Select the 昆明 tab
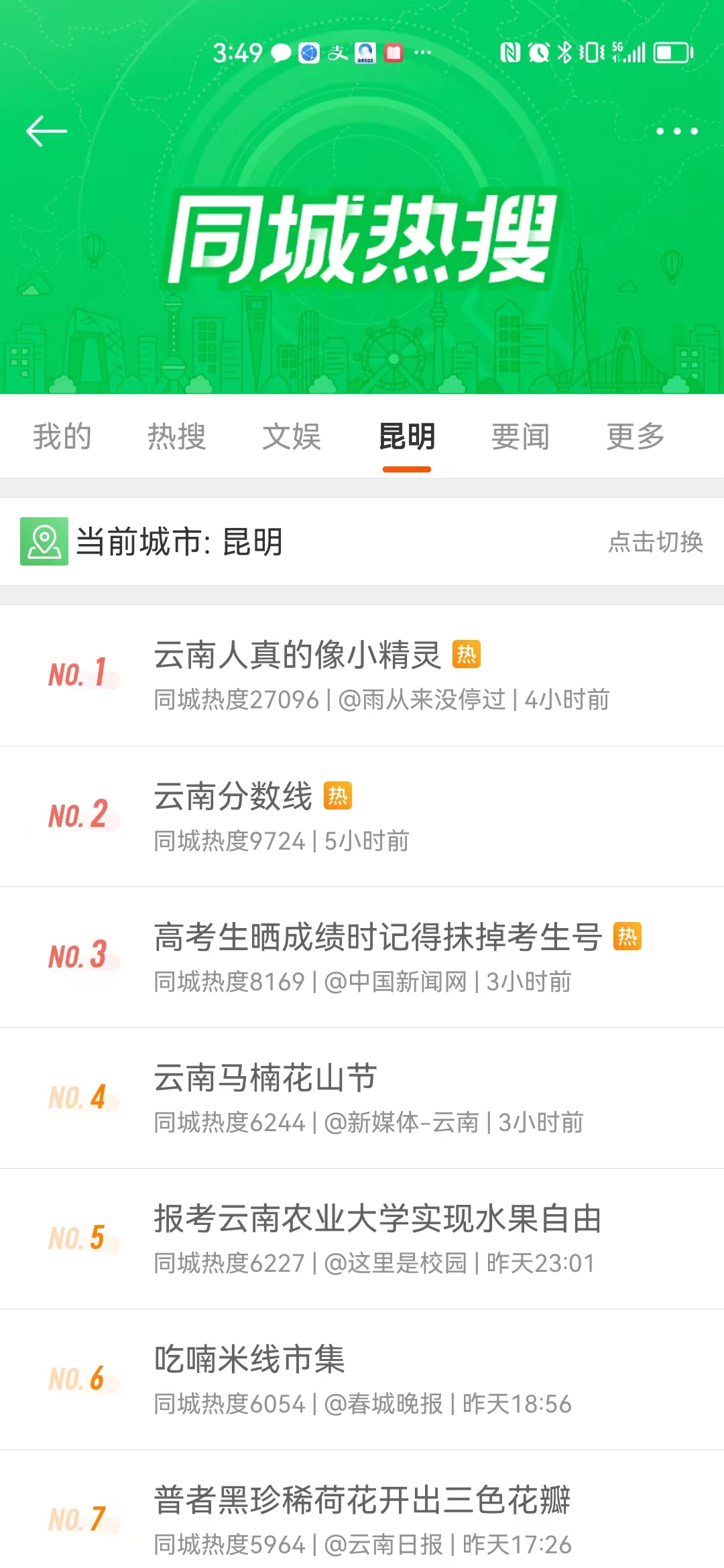This screenshot has width=724, height=1568. (x=407, y=437)
